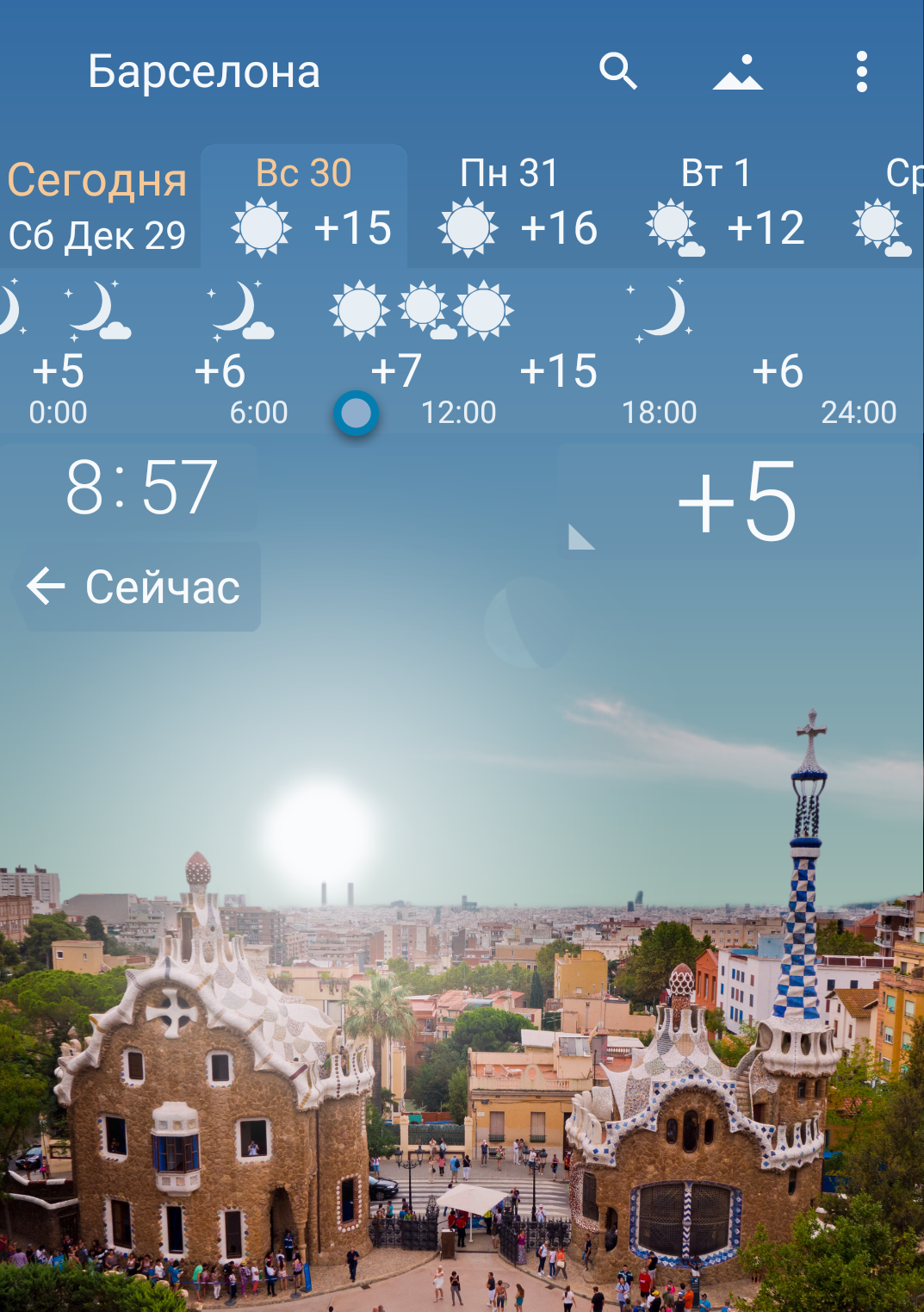This screenshot has width=924, height=1312.
Task: Return to current time with Сейчас
Action: pos(136,588)
